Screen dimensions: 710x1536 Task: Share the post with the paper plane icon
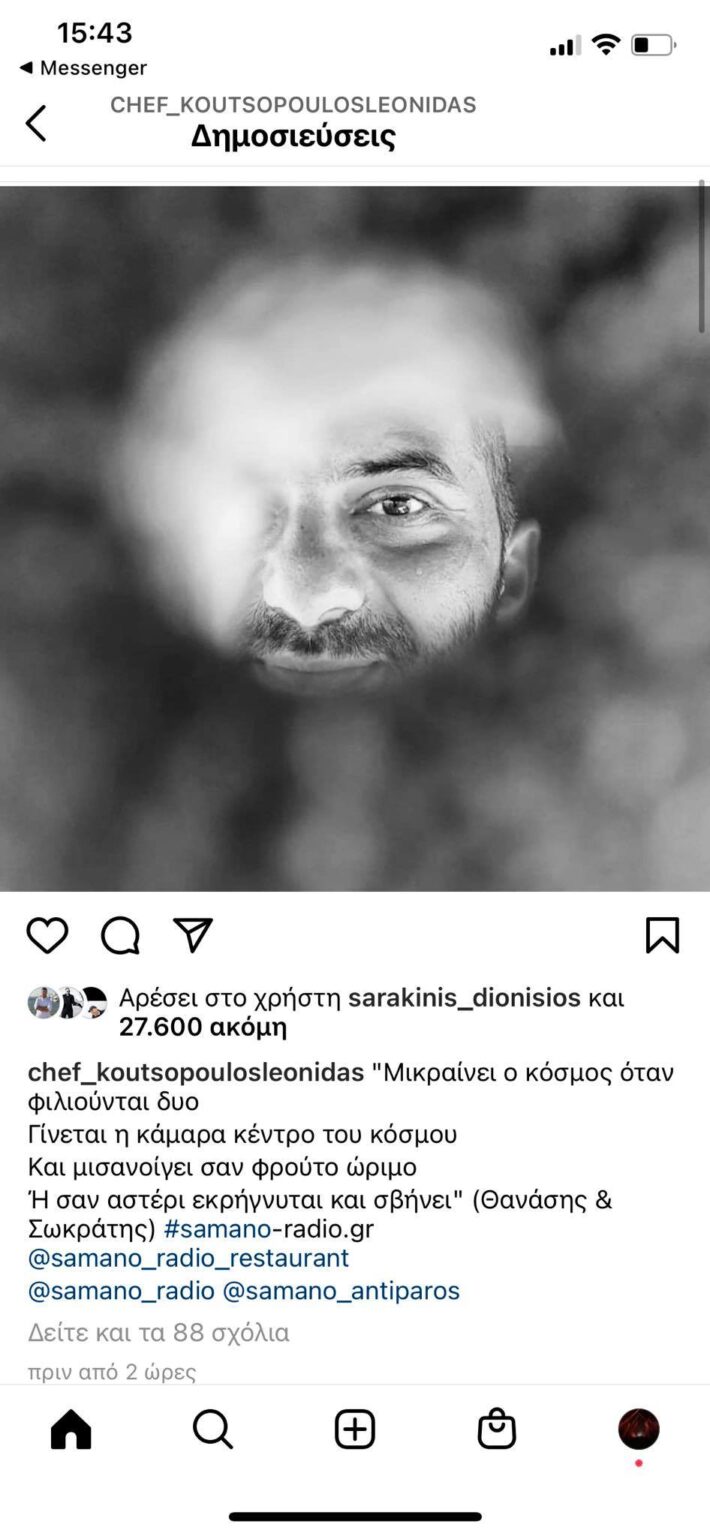[192, 935]
